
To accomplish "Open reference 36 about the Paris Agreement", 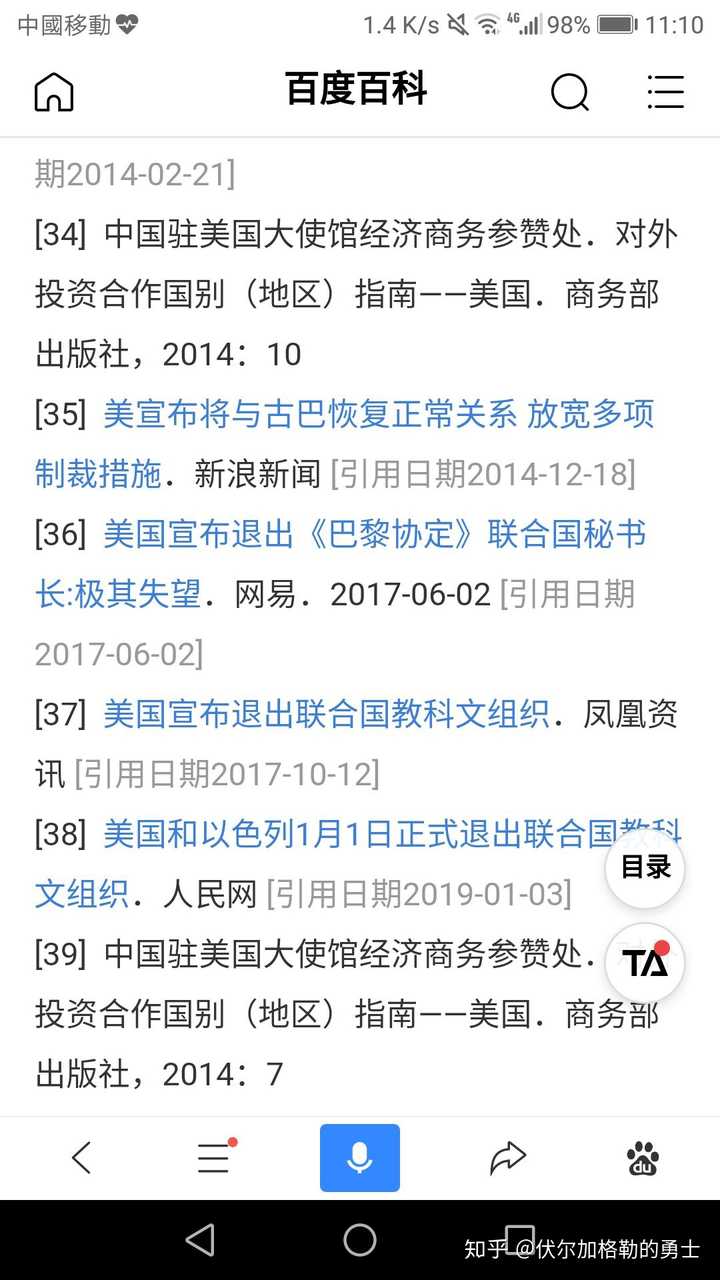I will 340,564.
